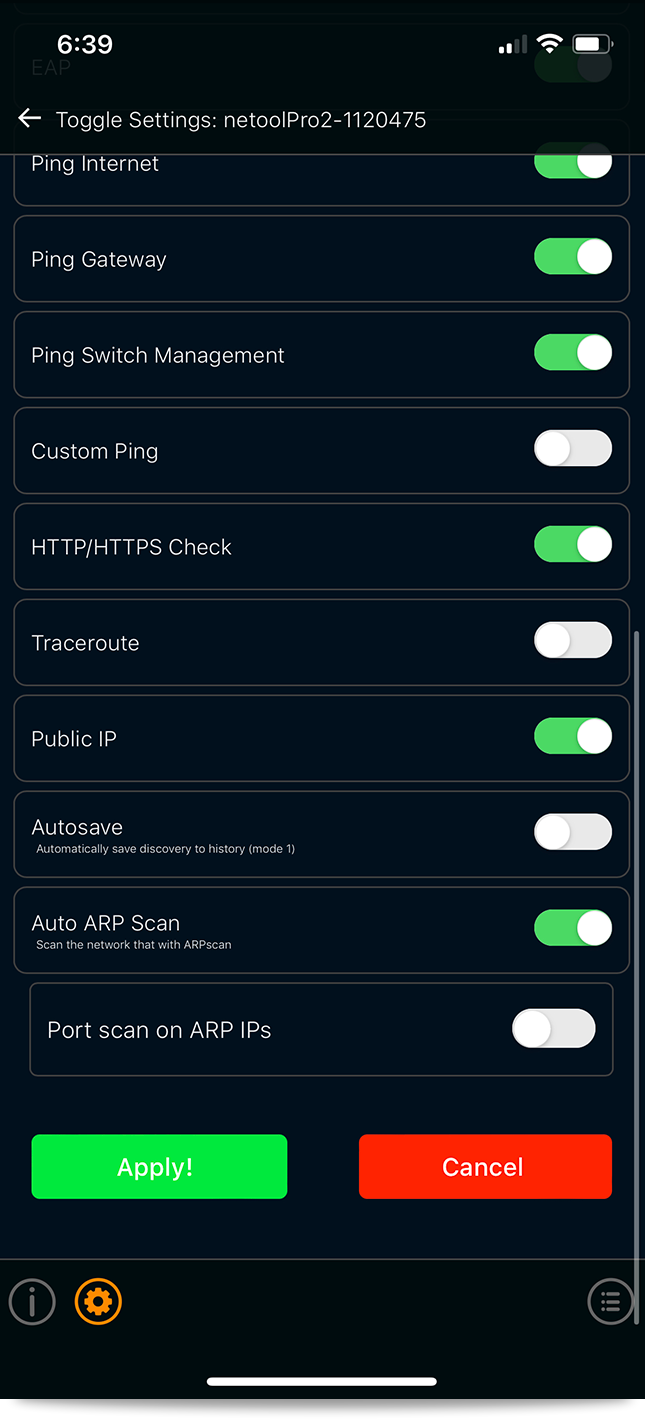Open the info icon in bottom bar
This screenshot has height=1421, width=645.
click(32, 1302)
